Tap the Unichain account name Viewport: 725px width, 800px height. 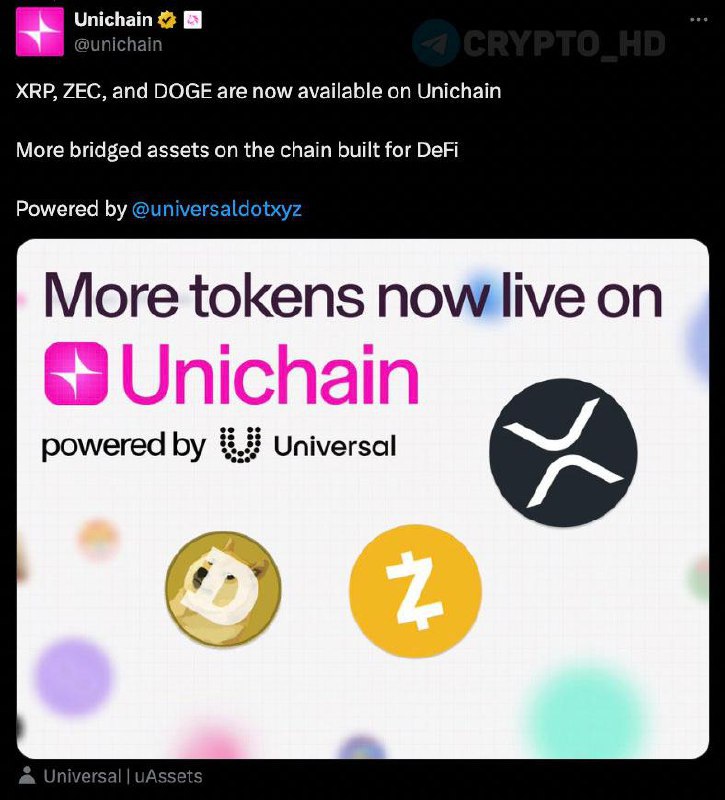pos(113,19)
